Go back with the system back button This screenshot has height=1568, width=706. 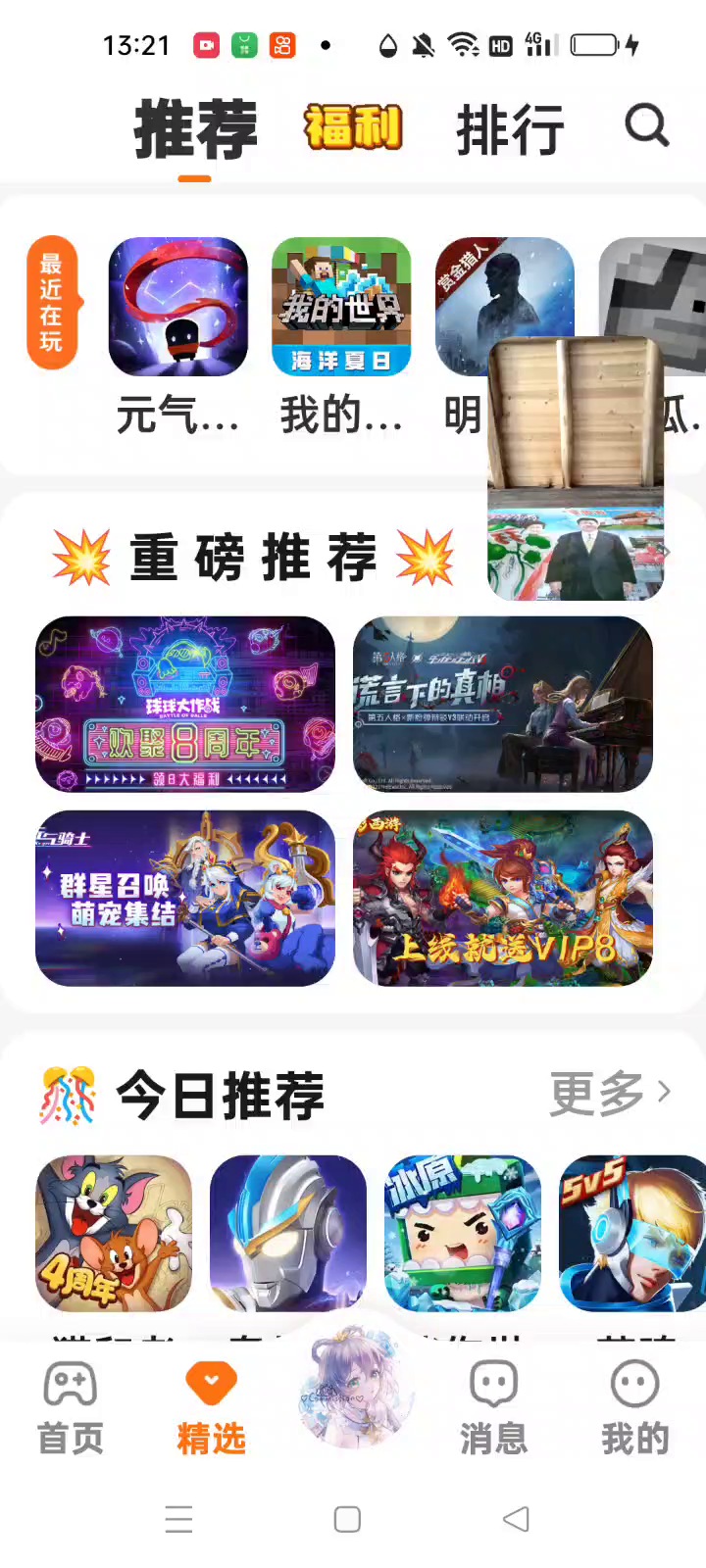pos(516,1519)
